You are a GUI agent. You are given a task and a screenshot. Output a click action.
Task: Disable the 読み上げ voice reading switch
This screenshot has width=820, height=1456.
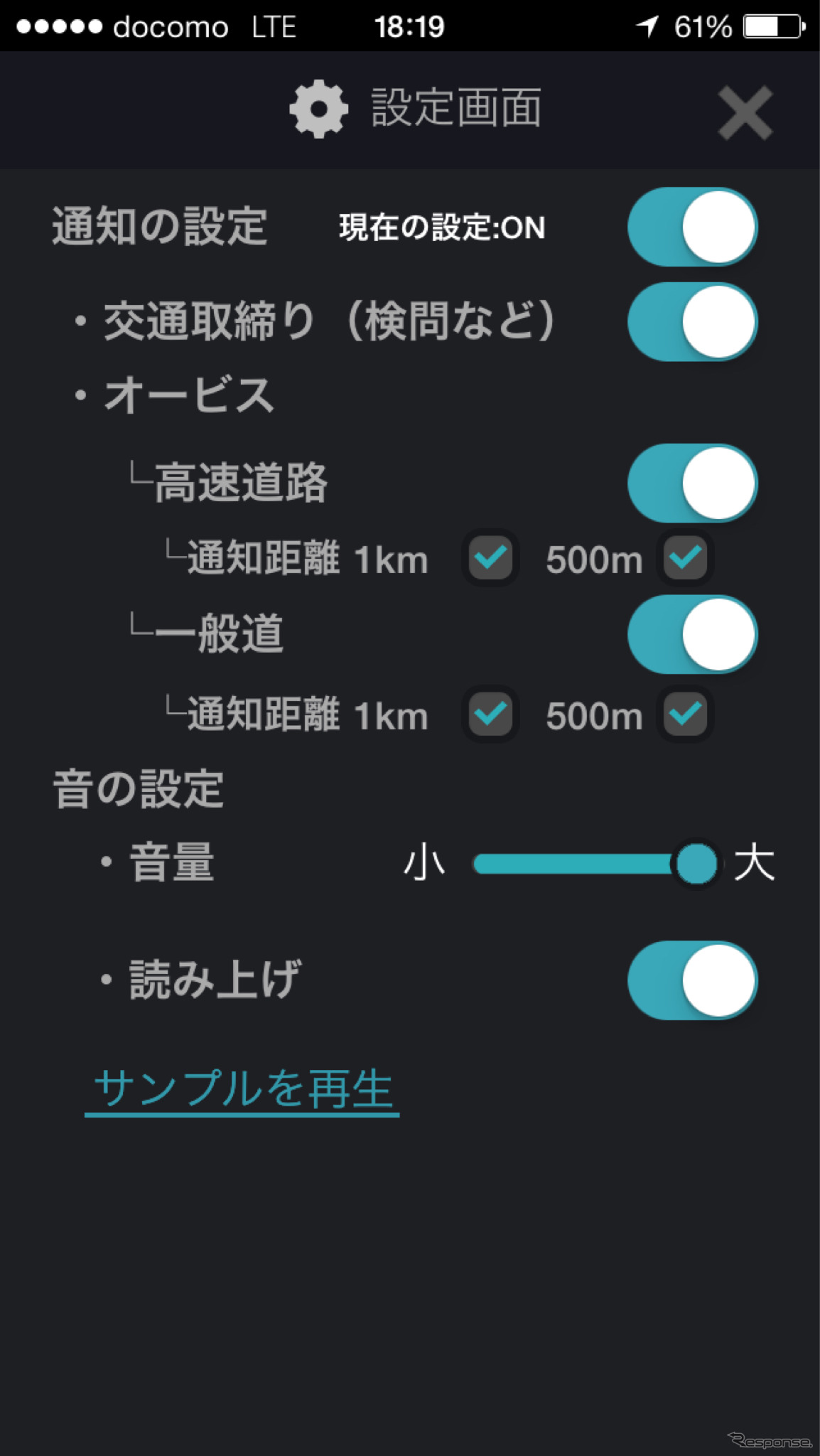click(x=692, y=980)
